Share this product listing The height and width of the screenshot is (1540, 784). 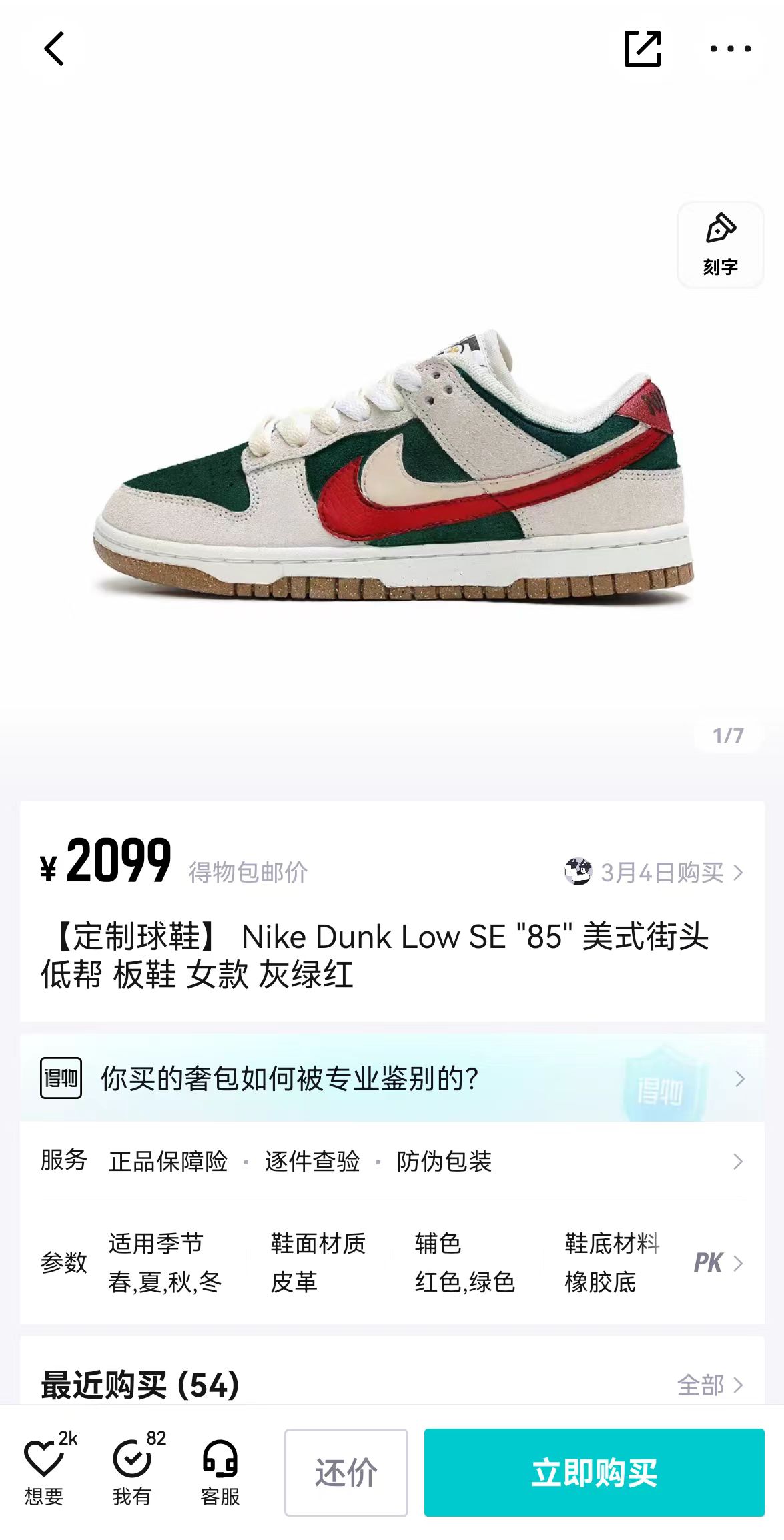click(x=643, y=49)
